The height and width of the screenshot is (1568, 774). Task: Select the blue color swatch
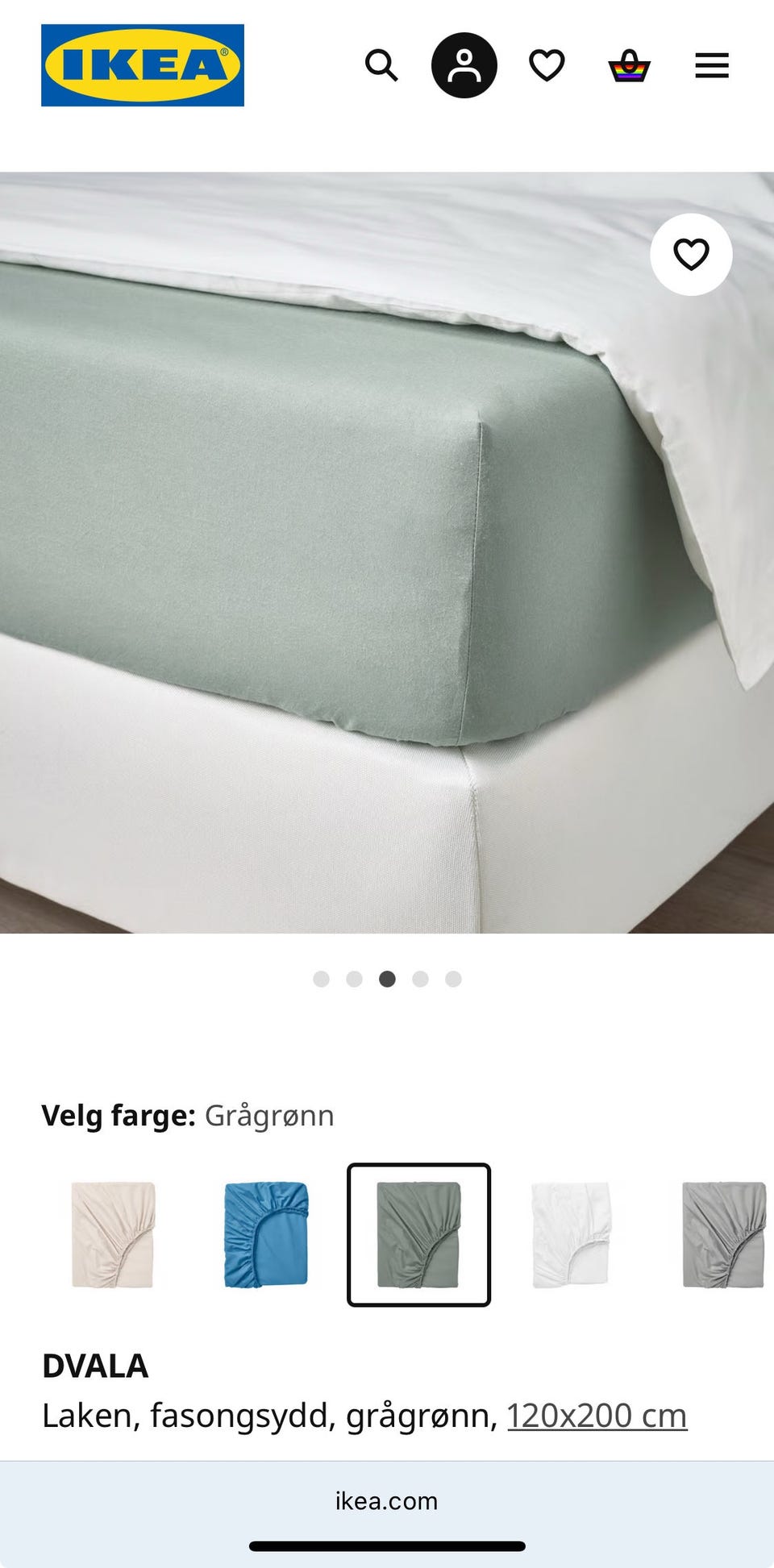(x=266, y=1234)
